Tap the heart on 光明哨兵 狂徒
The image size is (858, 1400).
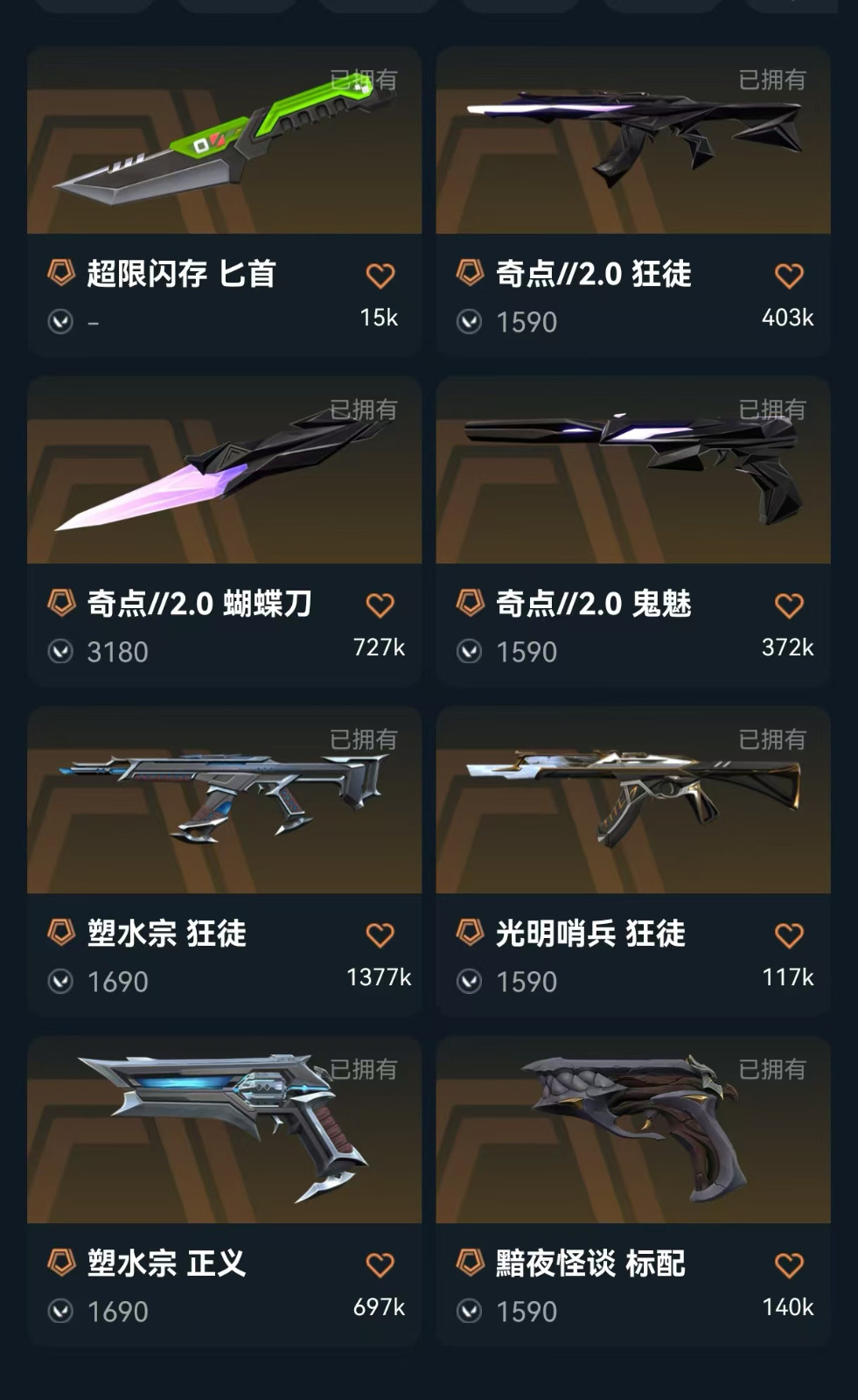788,935
